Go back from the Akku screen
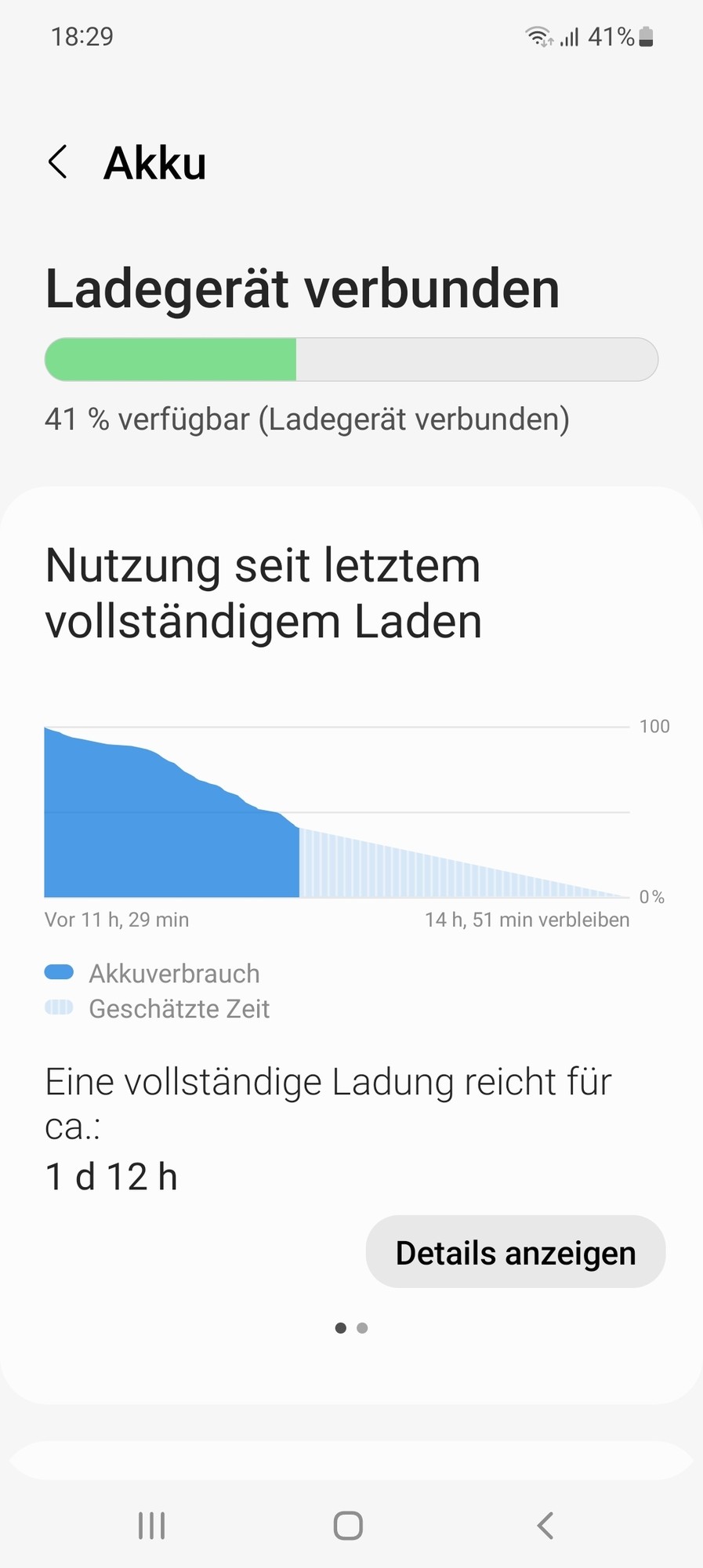Screen dimensions: 703x1568 [59, 162]
